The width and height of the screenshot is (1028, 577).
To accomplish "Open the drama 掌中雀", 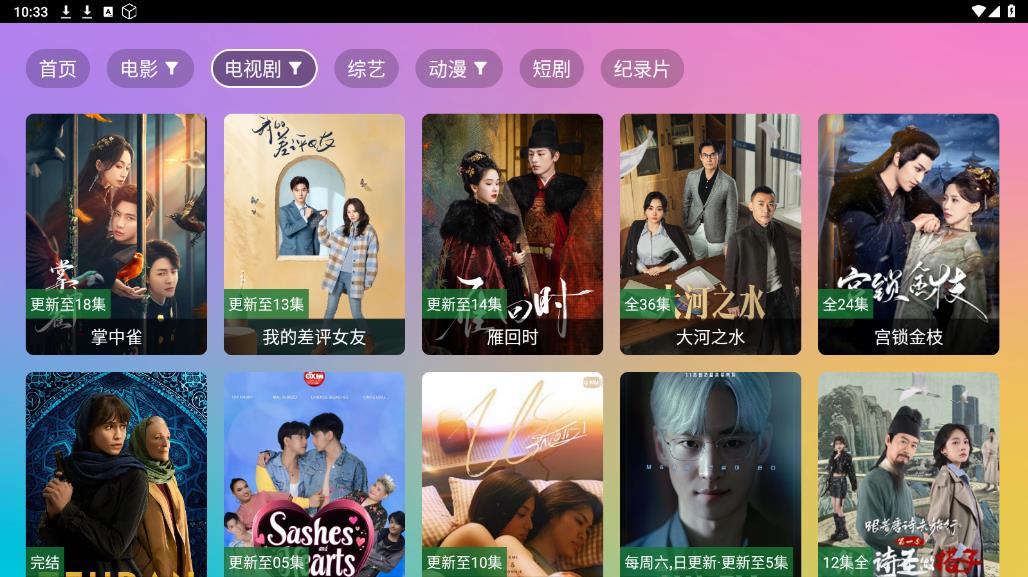I will 116,234.
